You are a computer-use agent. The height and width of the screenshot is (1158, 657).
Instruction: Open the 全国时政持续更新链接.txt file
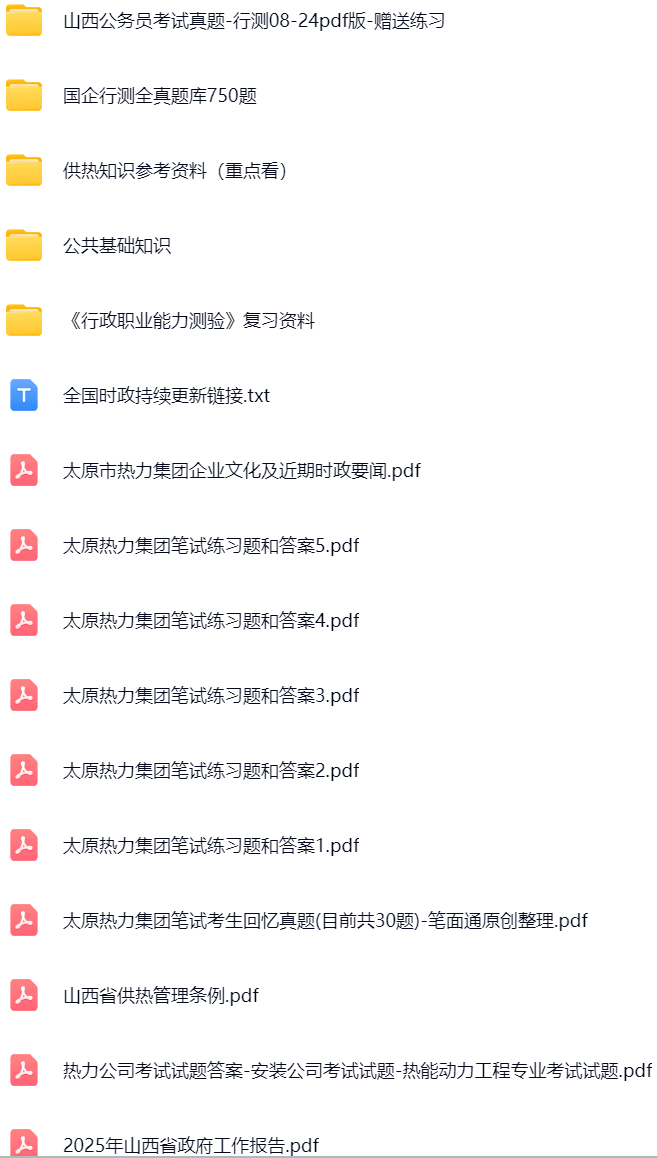(166, 396)
